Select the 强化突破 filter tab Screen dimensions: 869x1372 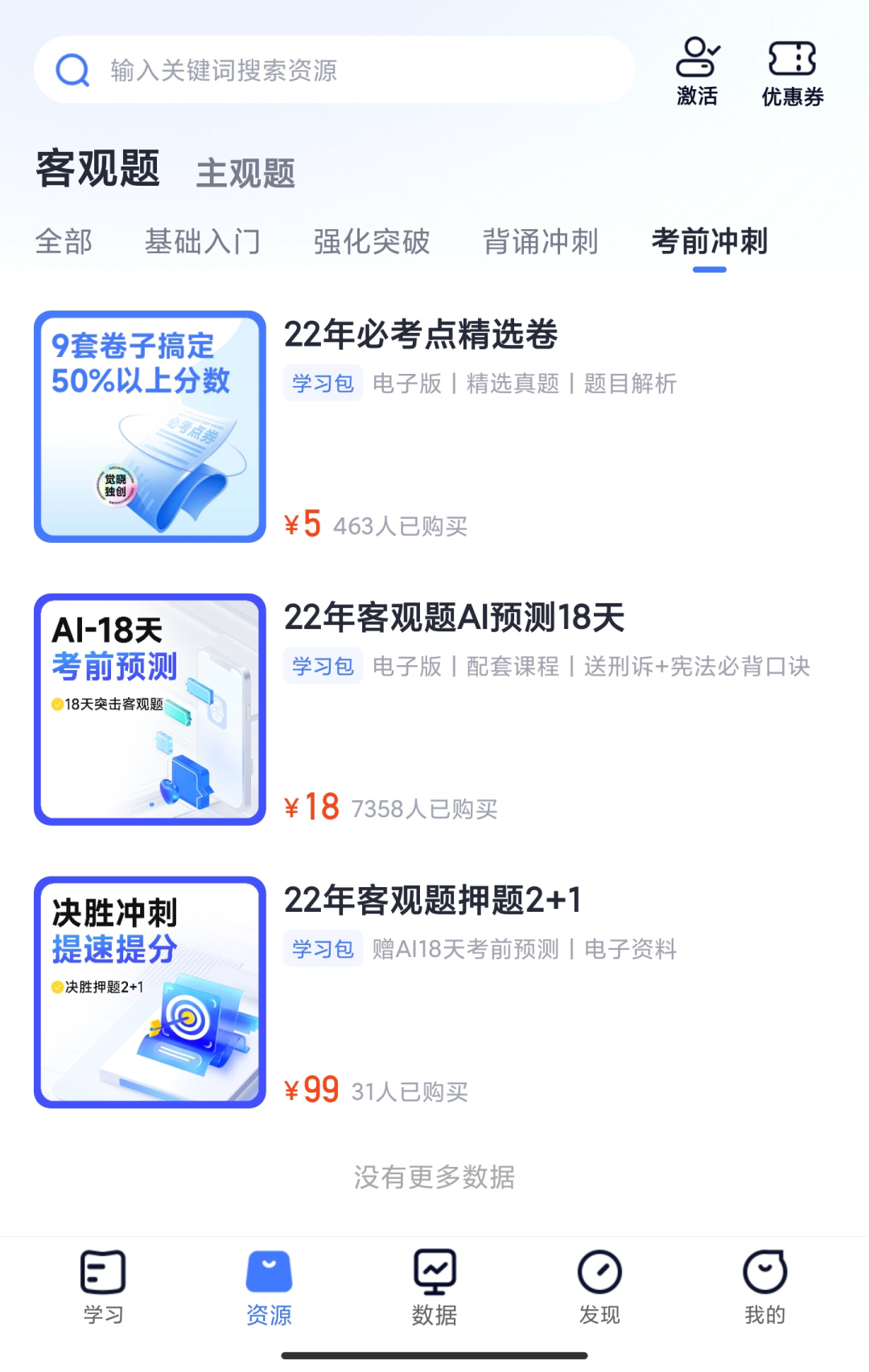372,241
